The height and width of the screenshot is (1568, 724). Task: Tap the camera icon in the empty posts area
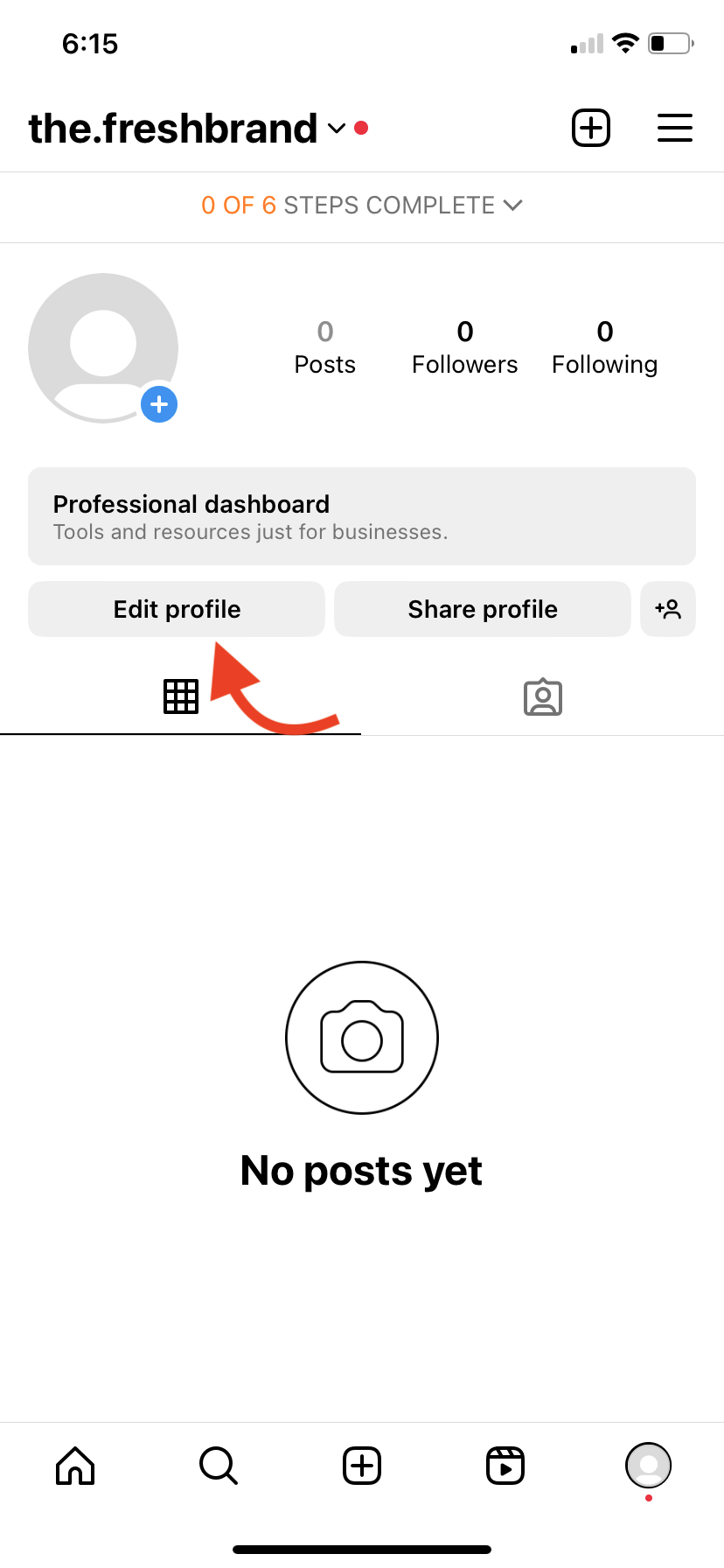click(361, 1038)
